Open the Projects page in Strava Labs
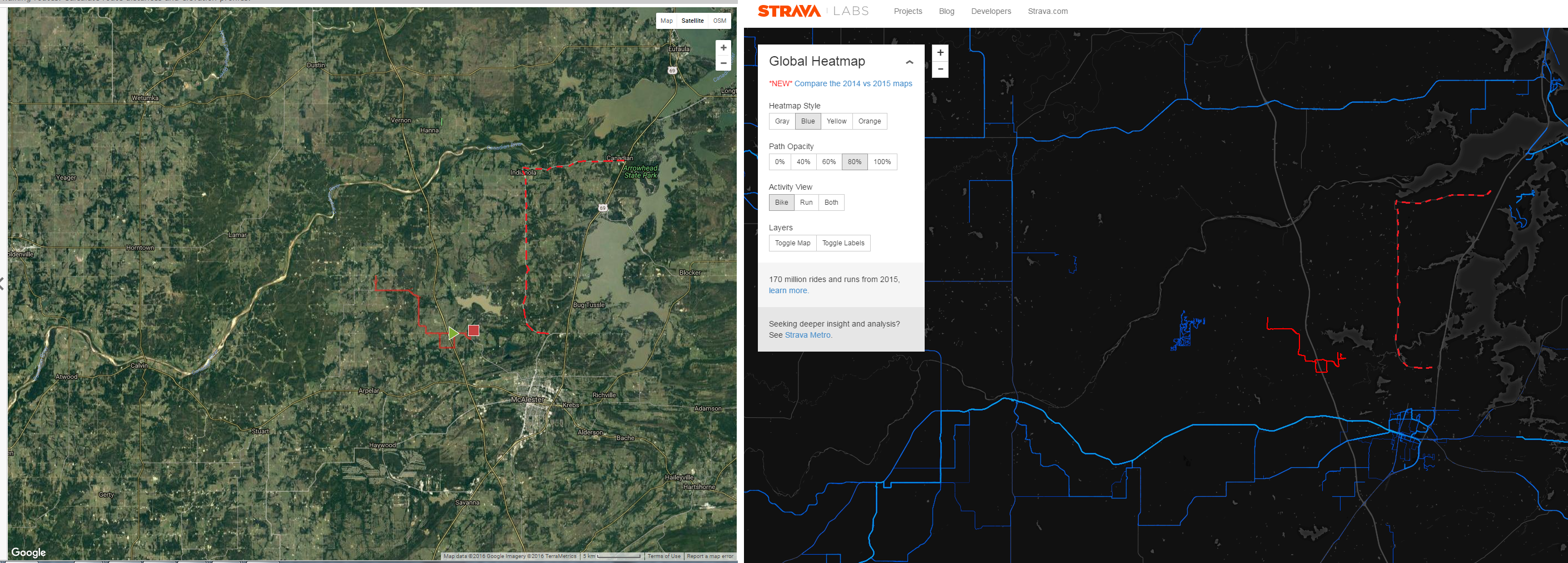This screenshot has height=563, width=1568. [x=907, y=11]
